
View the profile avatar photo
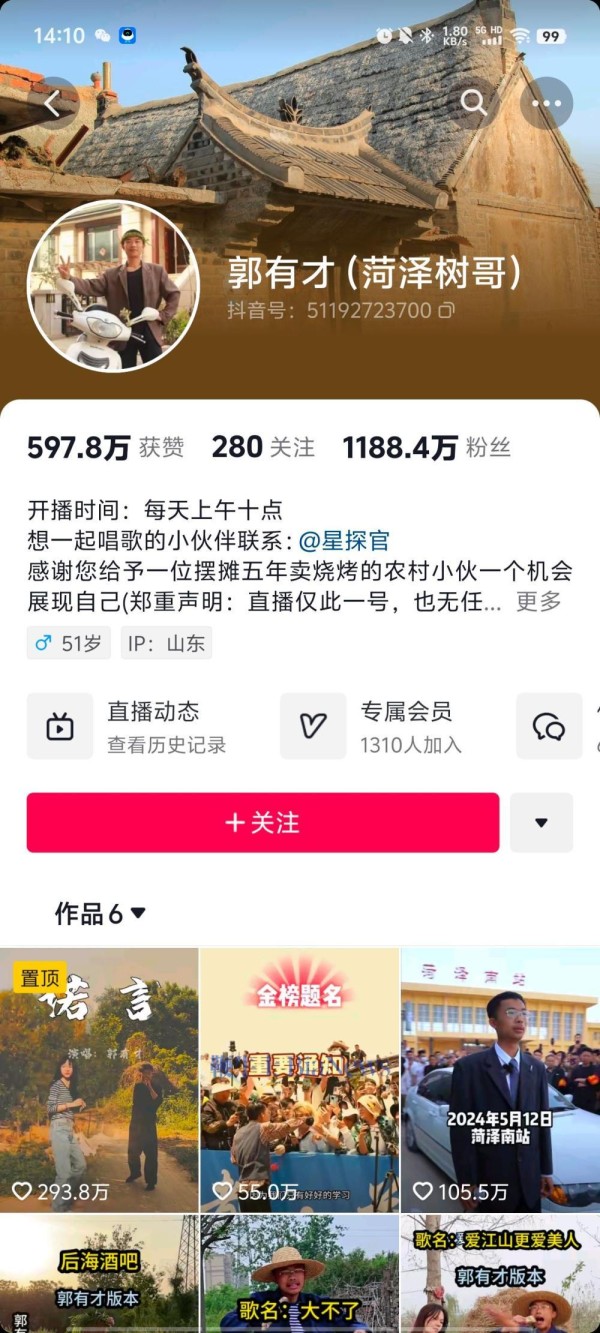click(x=113, y=287)
